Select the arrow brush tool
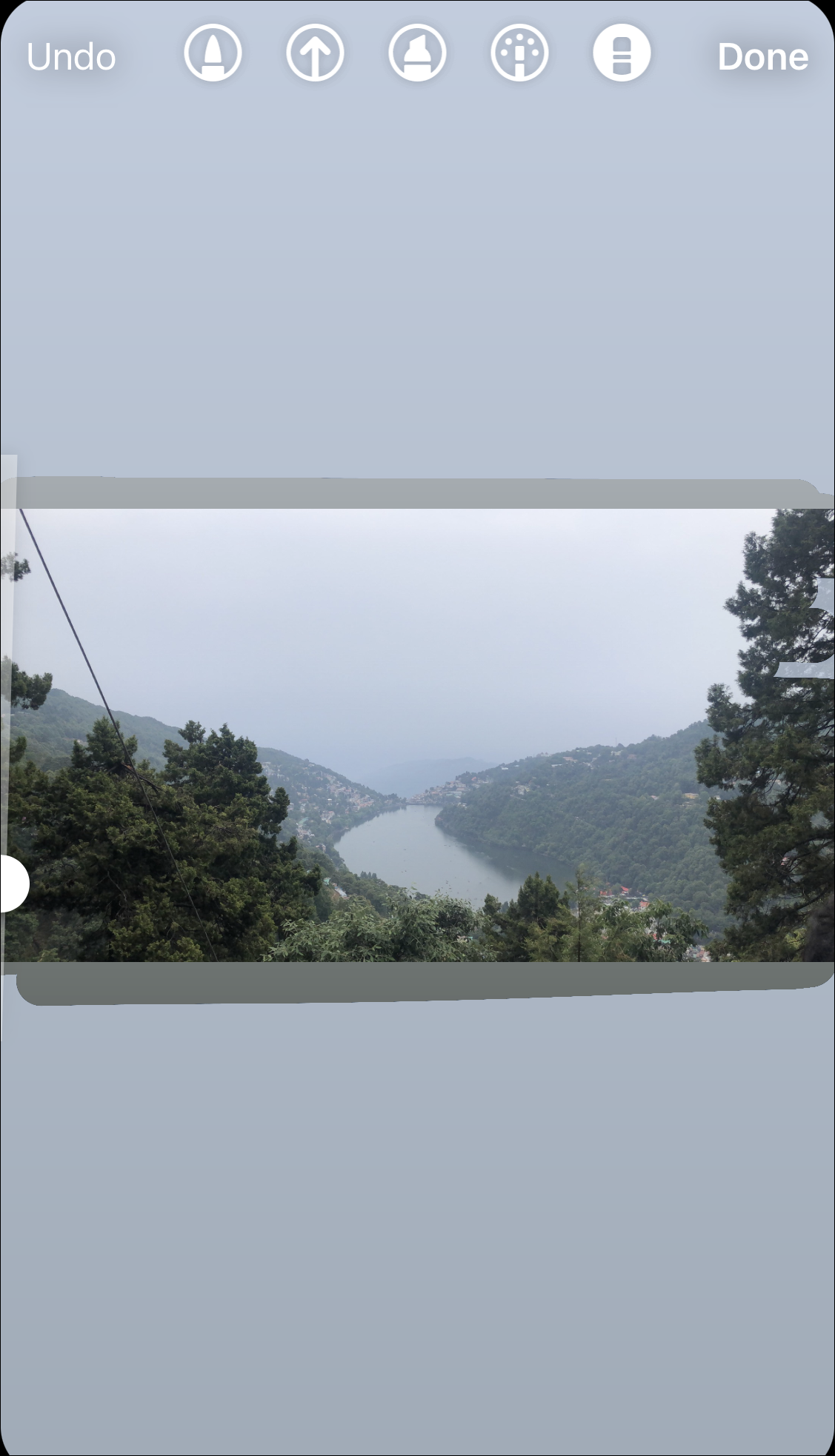The height and width of the screenshot is (1456, 835). [x=315, y=53]
